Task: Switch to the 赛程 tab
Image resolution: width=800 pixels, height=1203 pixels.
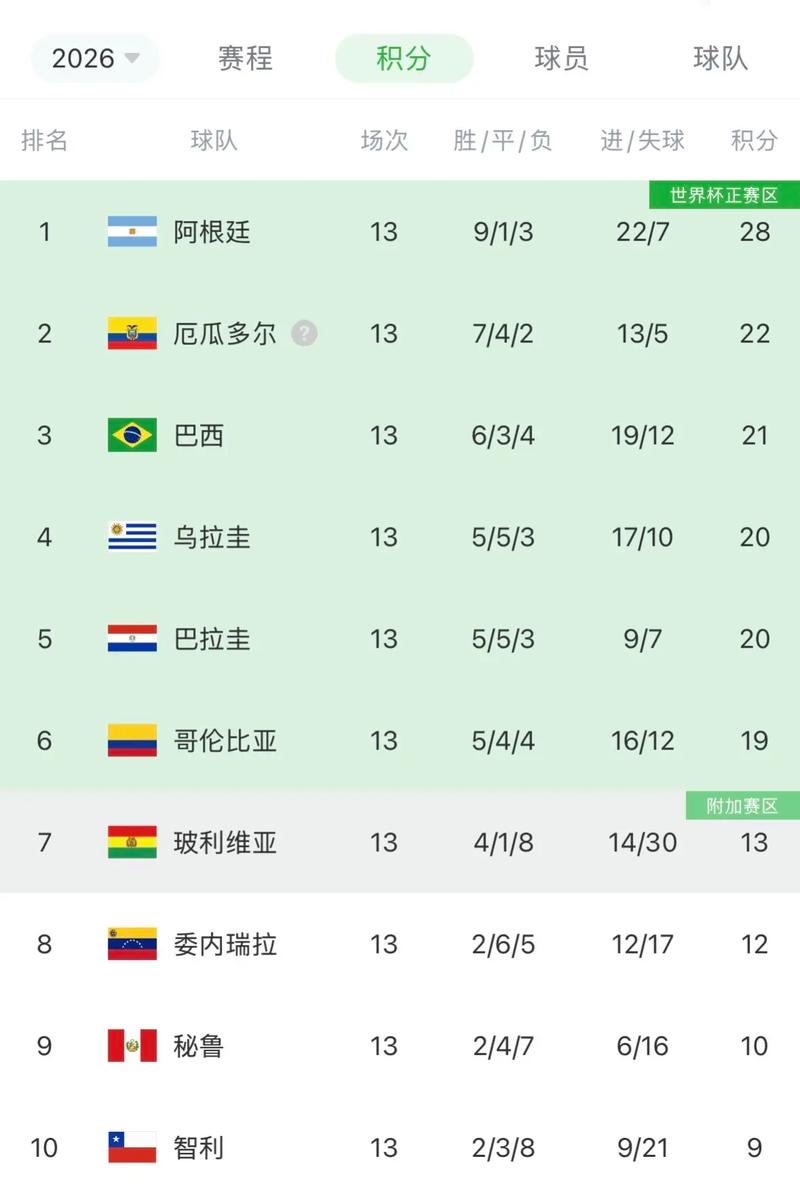Action: coord(245,58)
